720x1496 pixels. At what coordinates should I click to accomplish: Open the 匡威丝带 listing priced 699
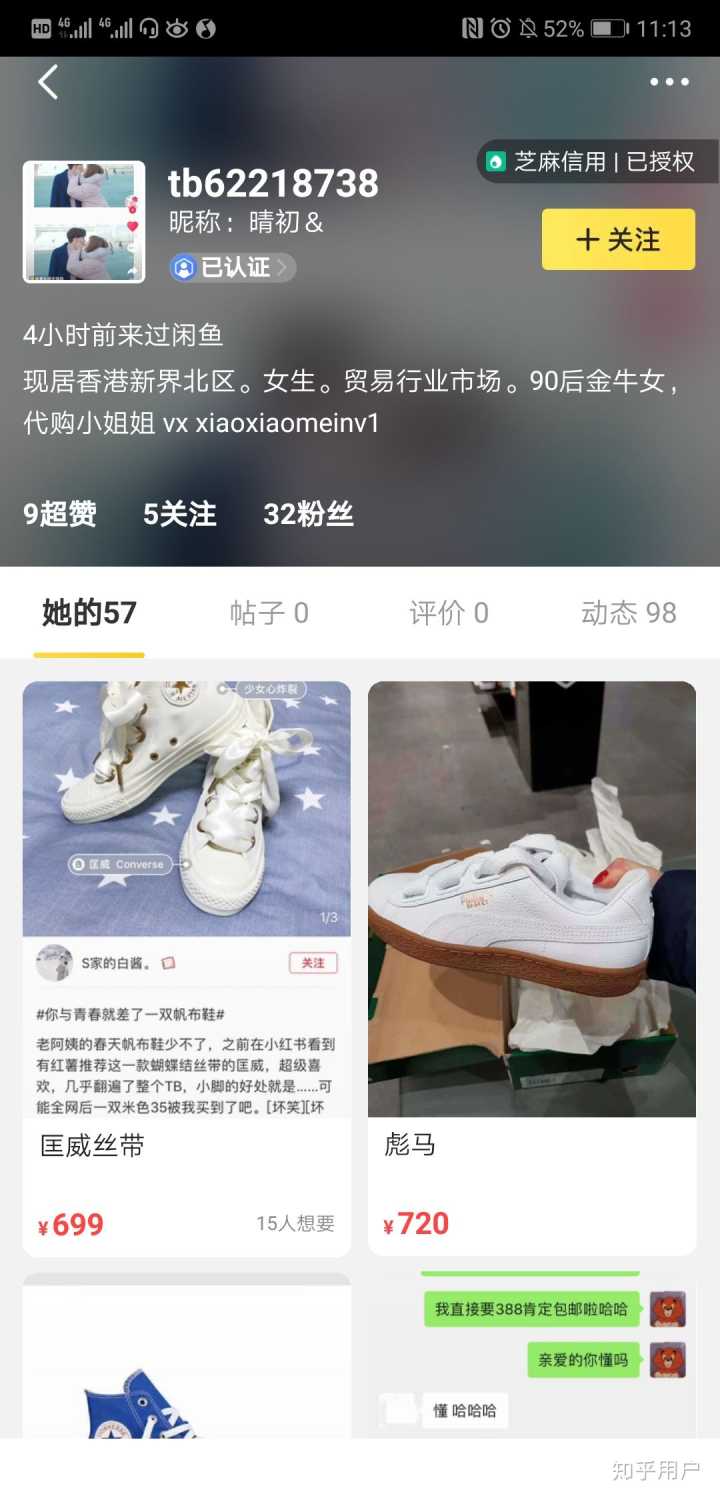[187, 968]
